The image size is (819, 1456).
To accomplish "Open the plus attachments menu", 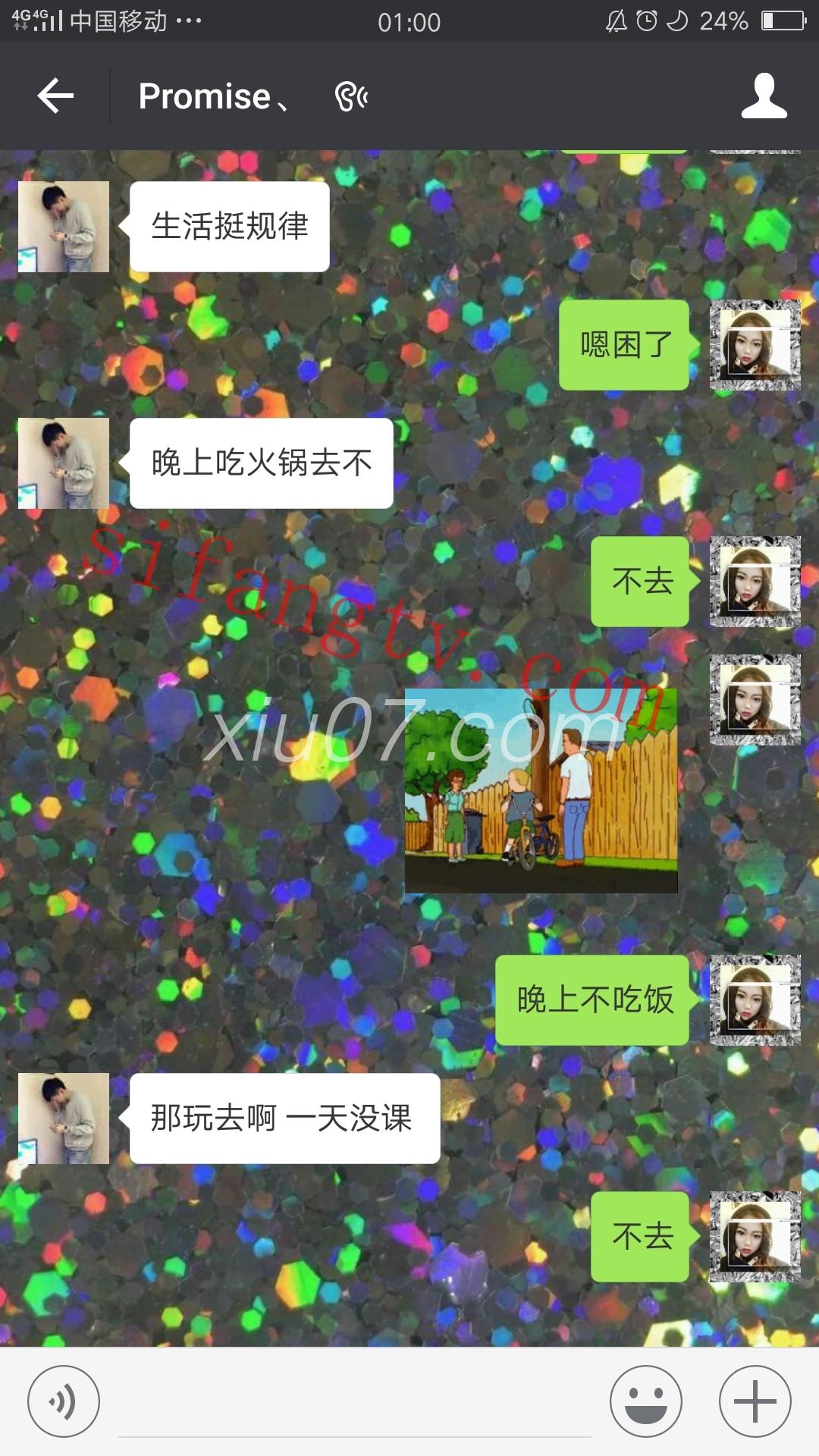I will point(755,1401).
